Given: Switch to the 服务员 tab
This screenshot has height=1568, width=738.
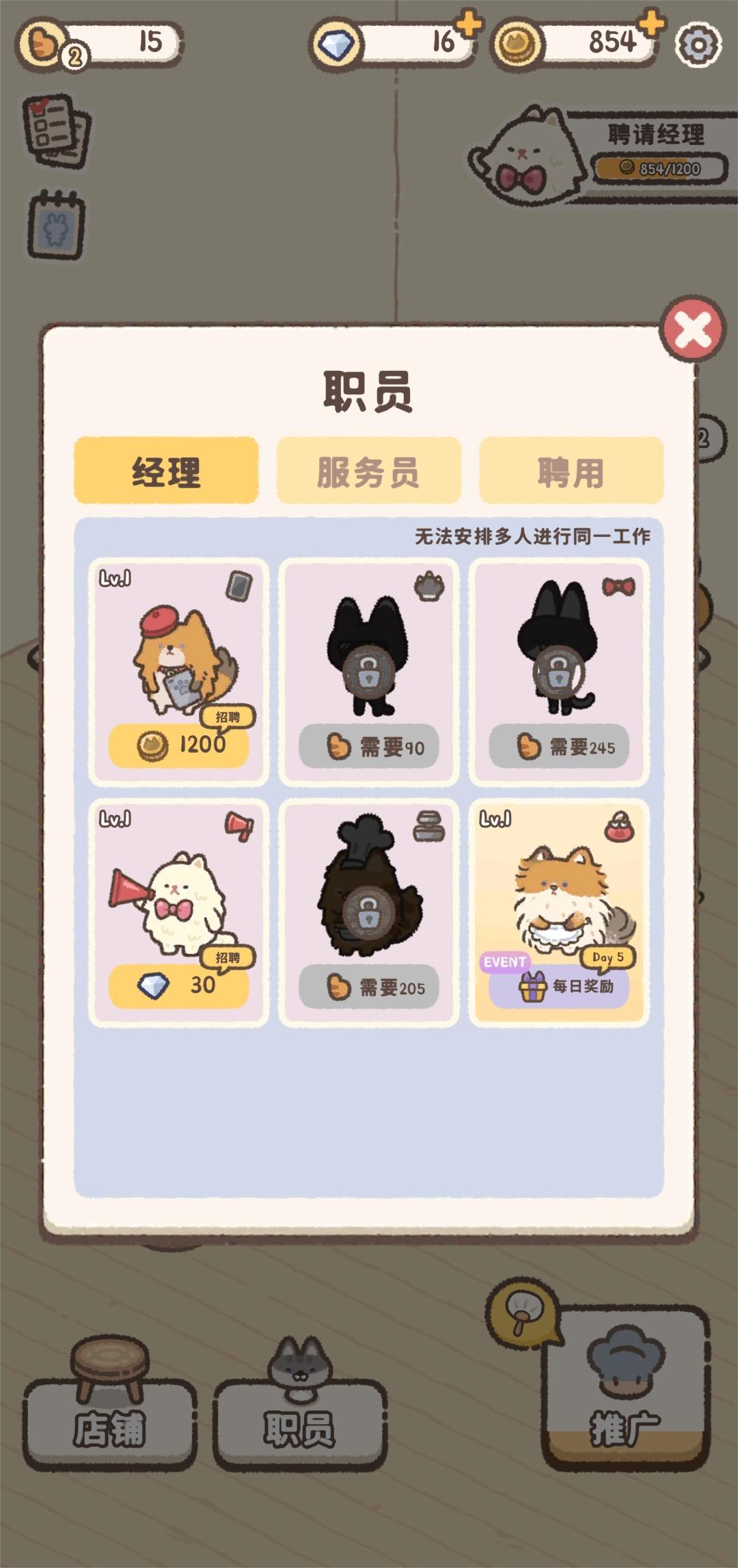Looking at the screenshot, I should pos(368,471).
